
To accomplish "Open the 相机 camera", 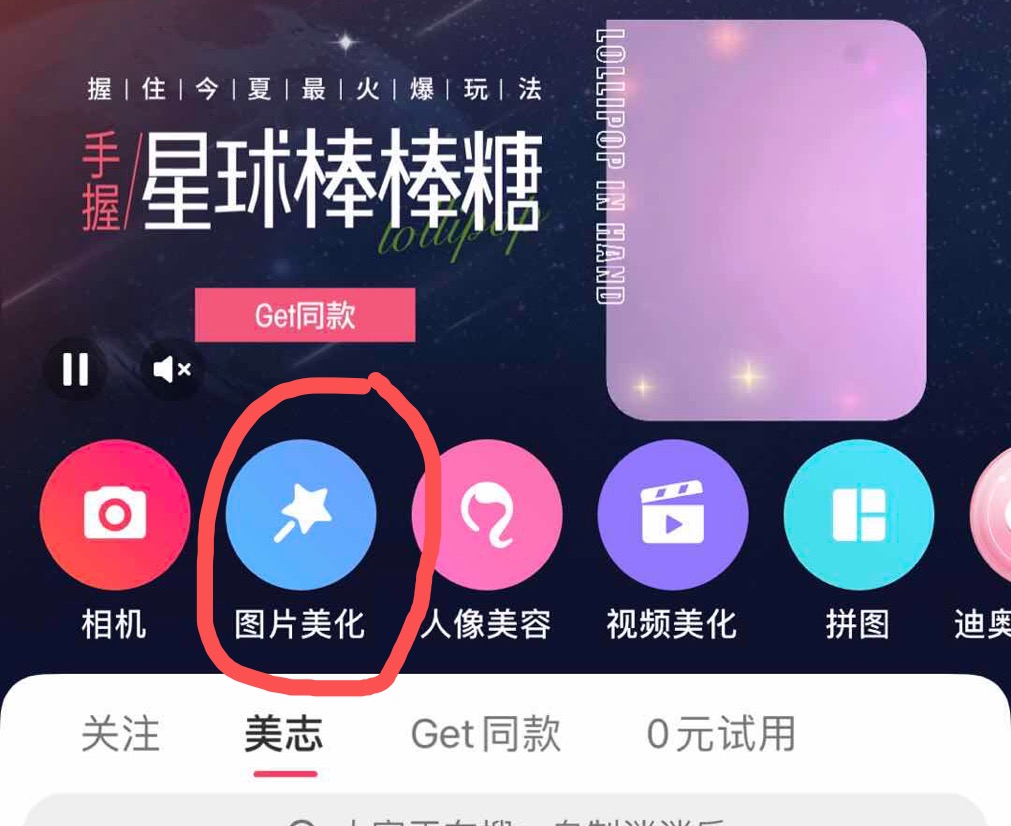I will (x=114, y=515).
